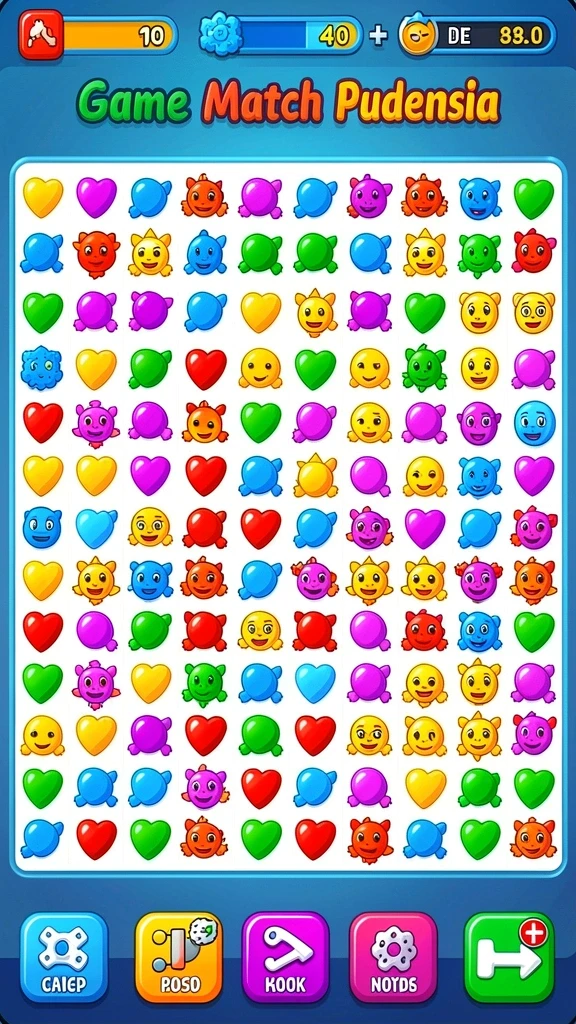Select the fuzzy blue cloud-shaped game piece
The width and height of the screenshot is (576, 1024).
point(42,368)
